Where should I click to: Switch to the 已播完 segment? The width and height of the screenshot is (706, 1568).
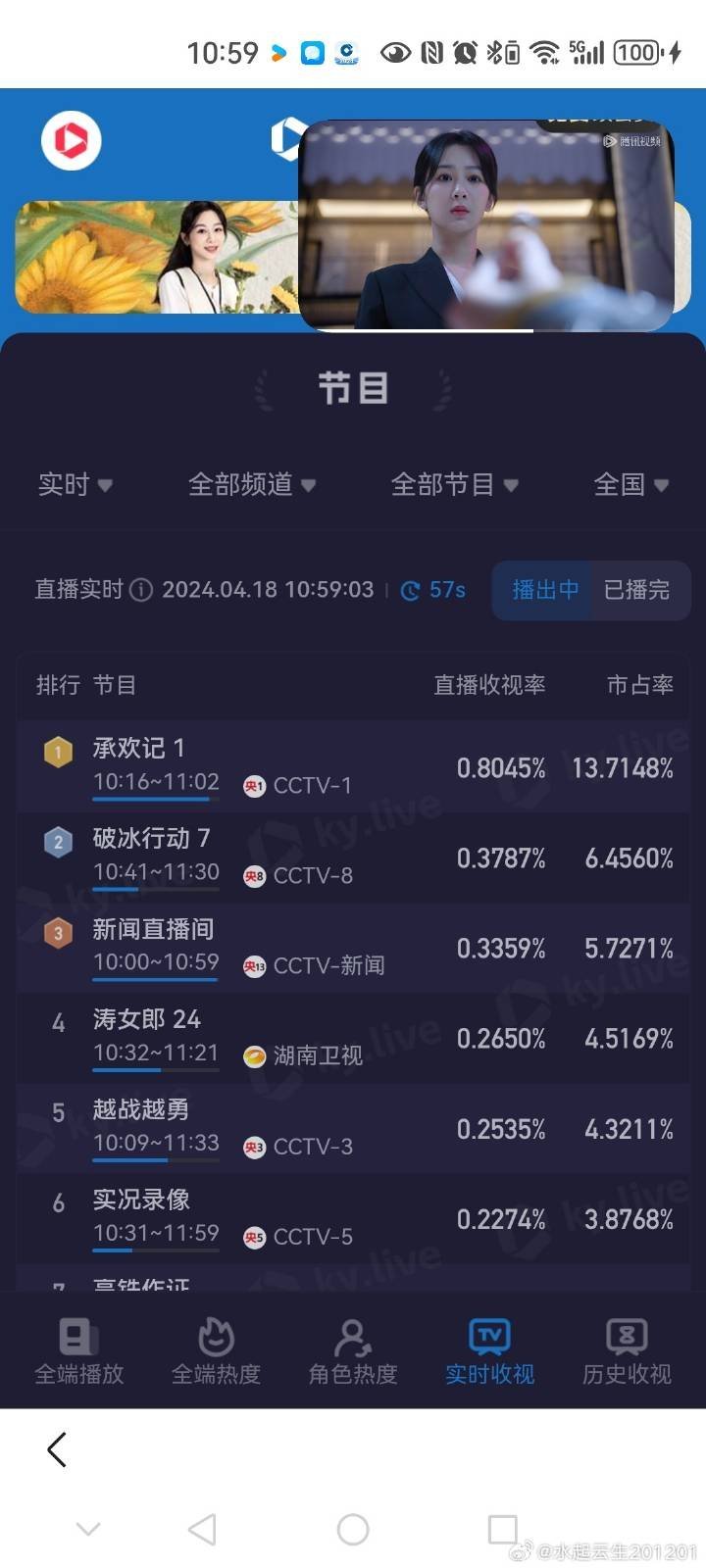(x=637, y=590)
